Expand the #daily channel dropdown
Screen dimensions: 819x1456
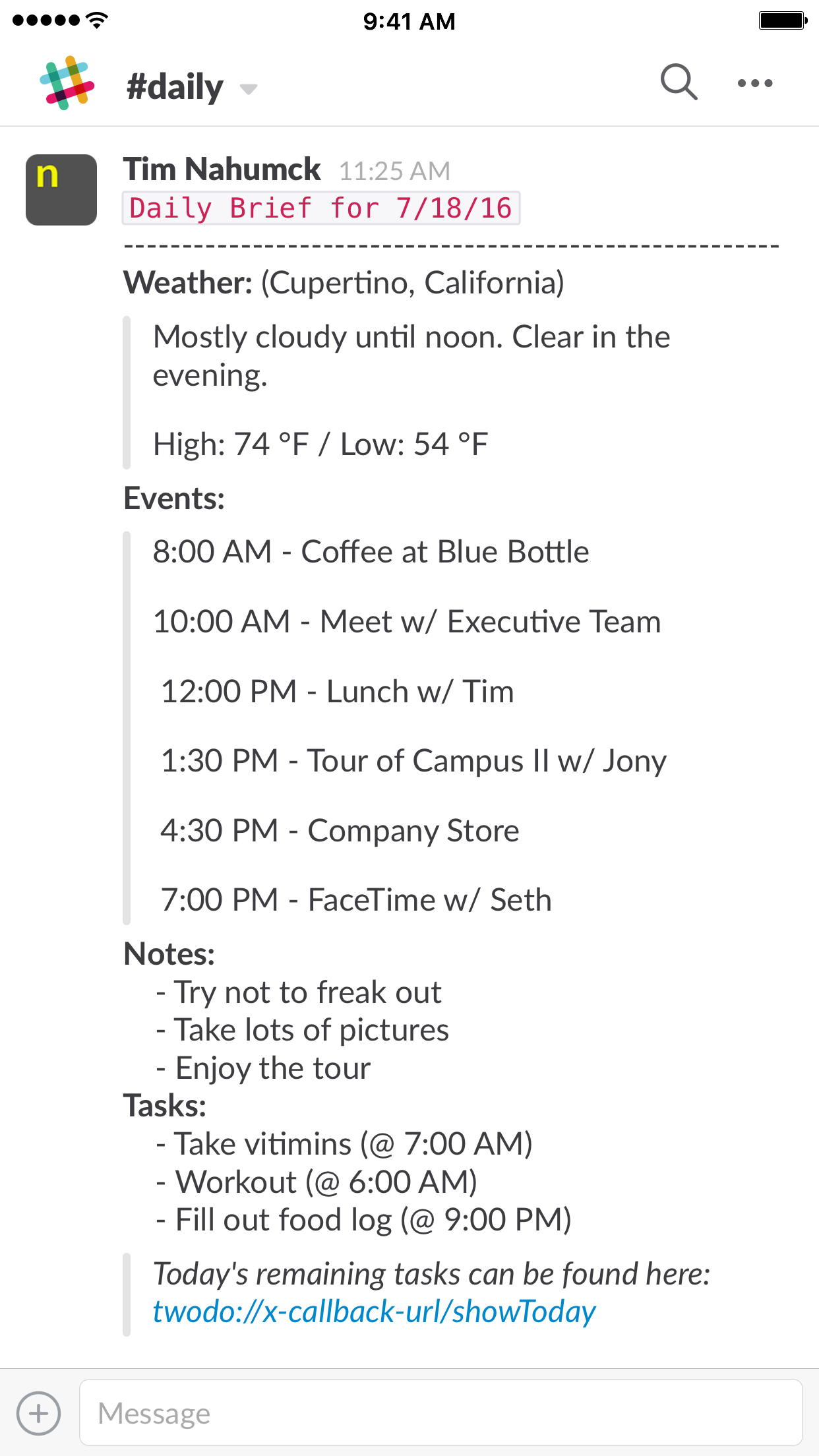coord(249,89)
